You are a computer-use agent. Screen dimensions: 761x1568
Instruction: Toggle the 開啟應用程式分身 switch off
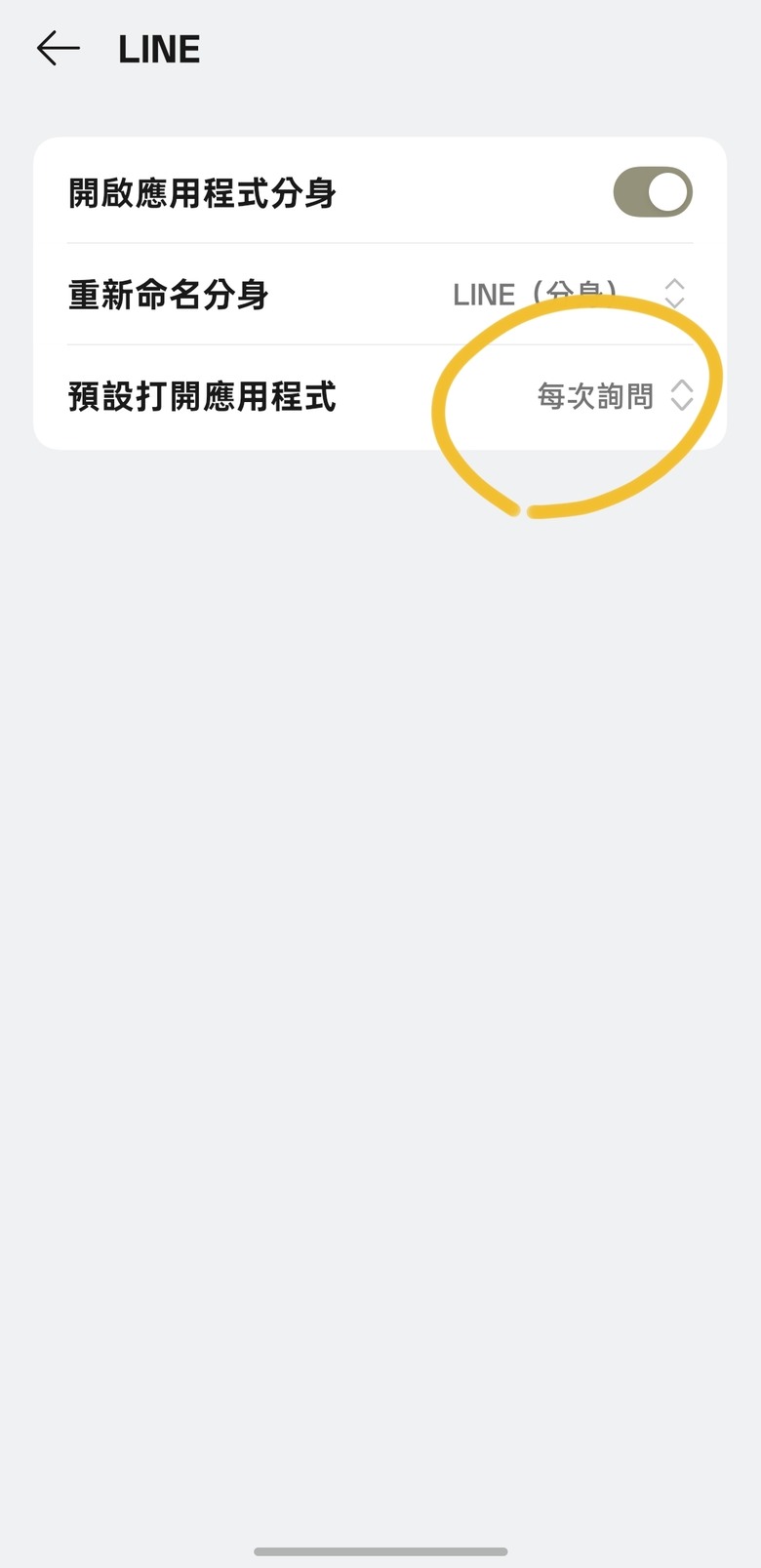653,192
